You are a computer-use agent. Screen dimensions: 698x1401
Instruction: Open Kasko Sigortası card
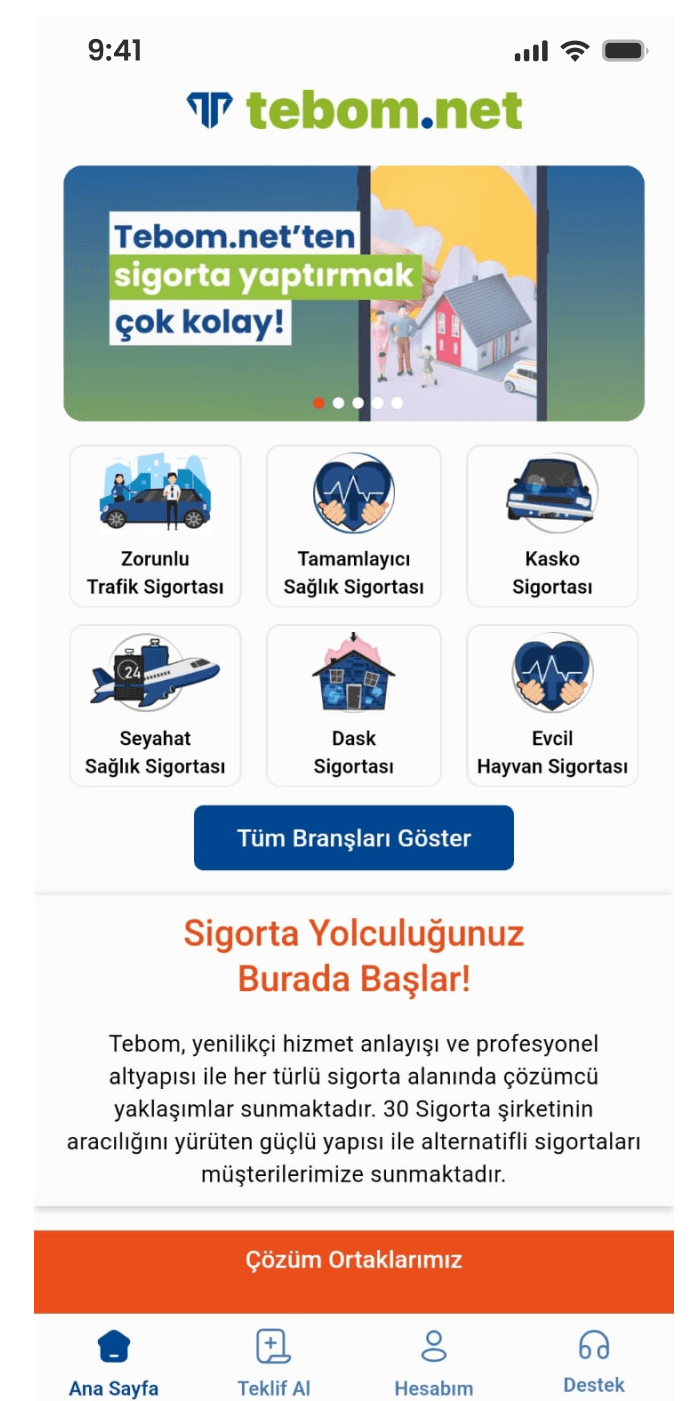coord(552,526)
